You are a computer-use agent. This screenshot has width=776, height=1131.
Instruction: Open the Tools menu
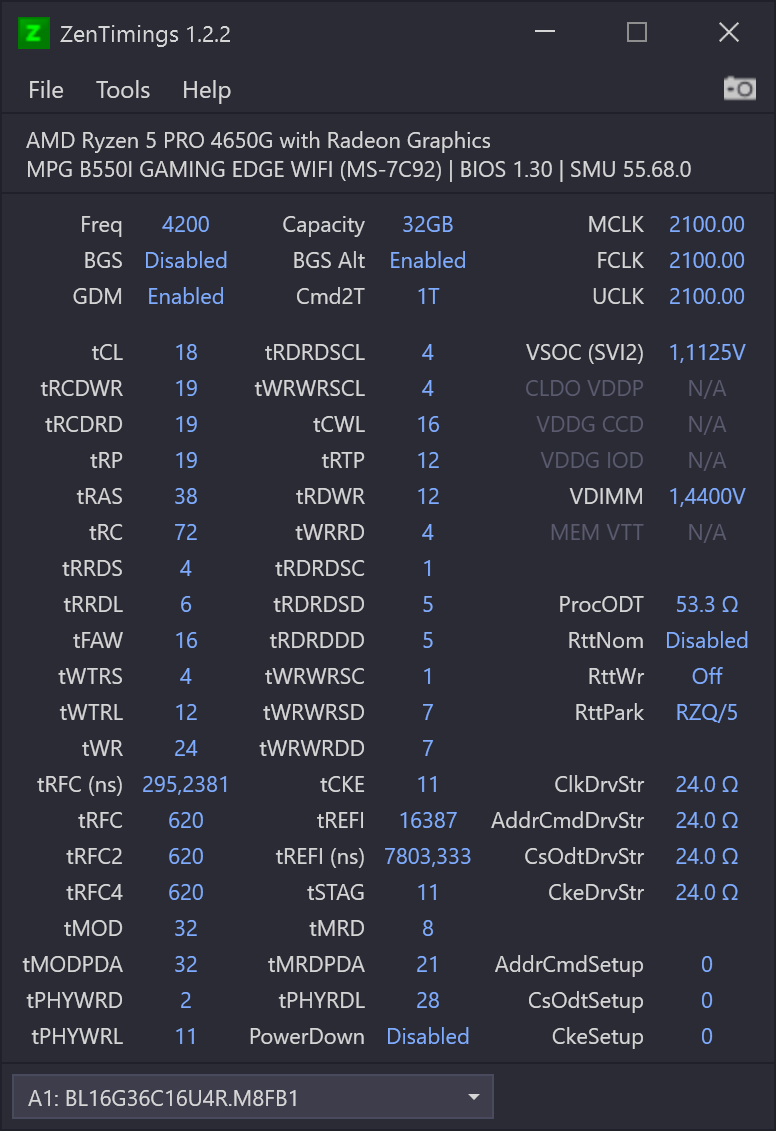[x=123, y=90]
